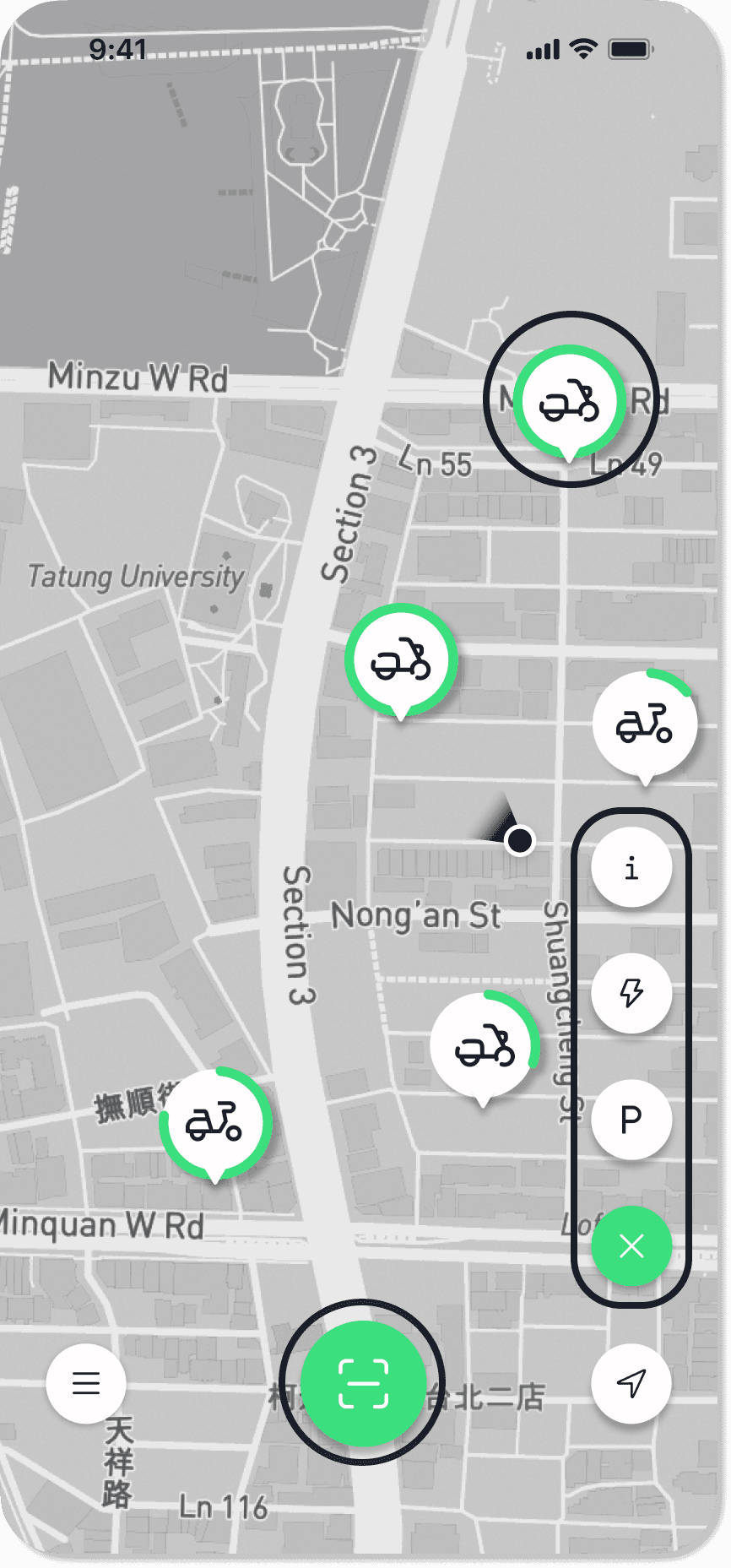Select the scooter marker near 撫順街
Screen dimensions: 731x1568
[214, 1123]
